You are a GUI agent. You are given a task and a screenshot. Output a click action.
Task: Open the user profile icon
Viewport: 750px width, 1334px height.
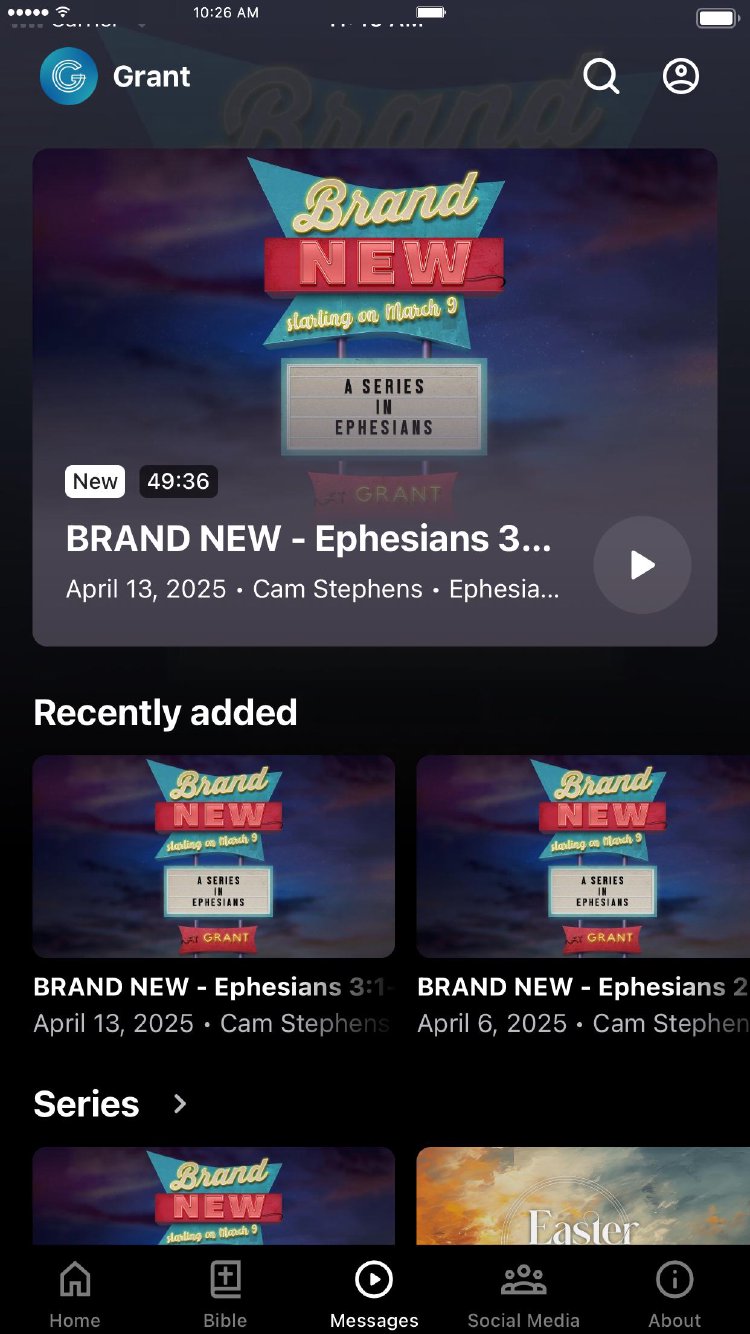coord(681,76)
